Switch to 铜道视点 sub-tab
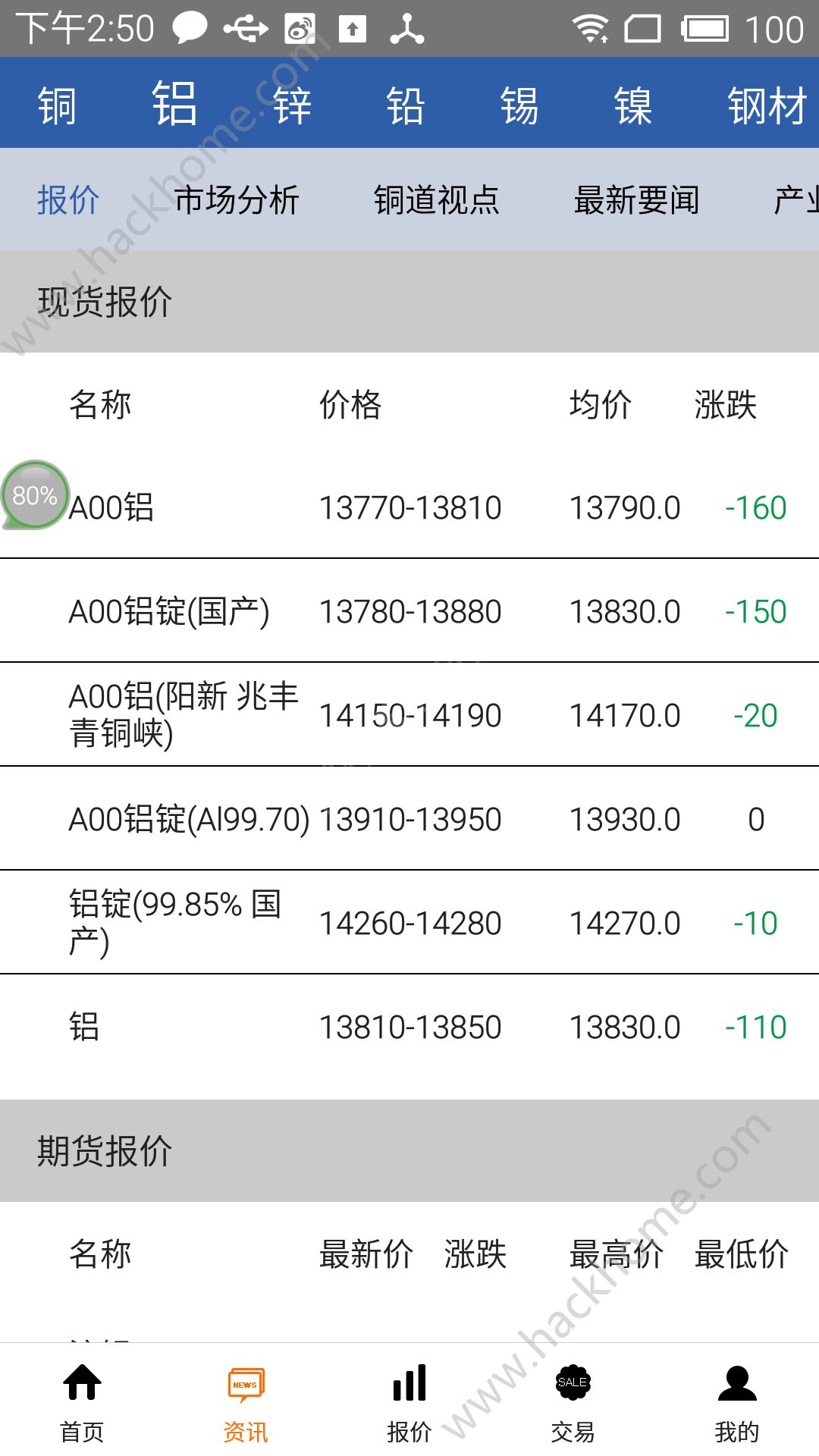This screenshot has height=1456, width=819. coord(437,200)
